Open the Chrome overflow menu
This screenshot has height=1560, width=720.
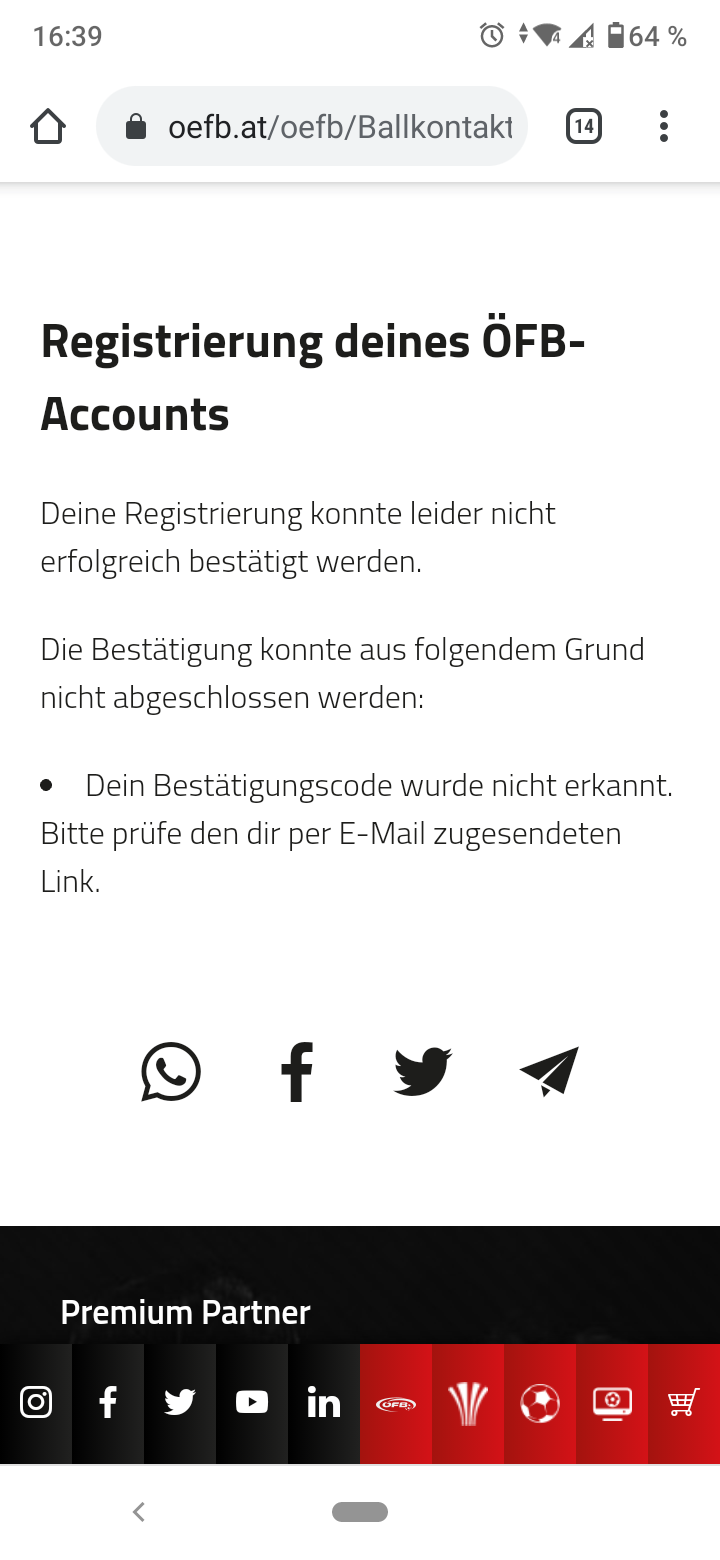pyautogui.click(x=664, y=126)
